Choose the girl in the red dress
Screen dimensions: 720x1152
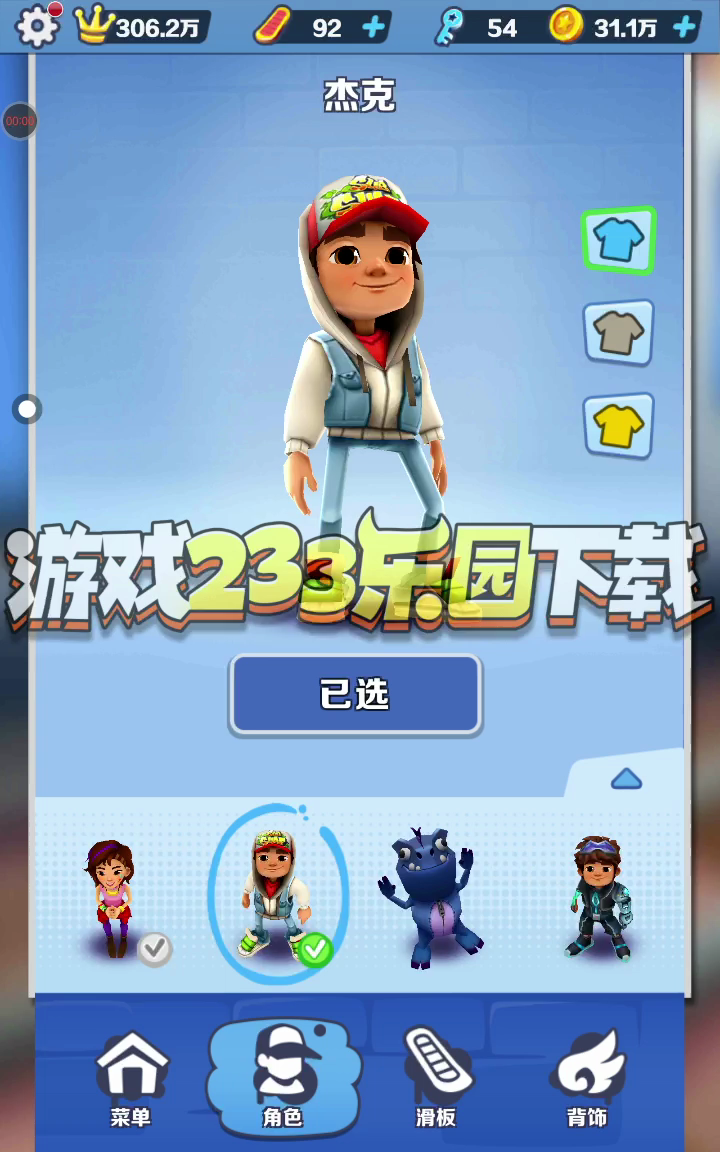112,897
